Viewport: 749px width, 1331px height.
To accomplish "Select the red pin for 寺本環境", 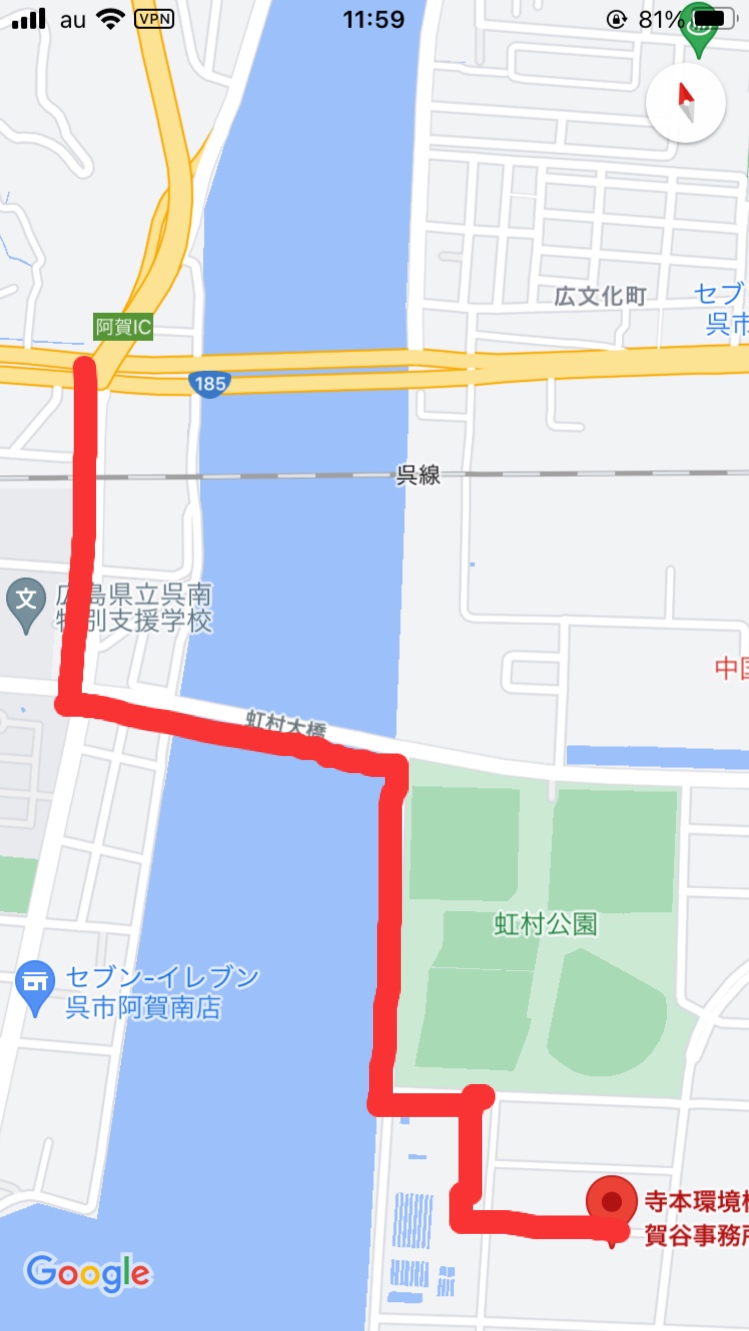I will tap(612, 1204).
